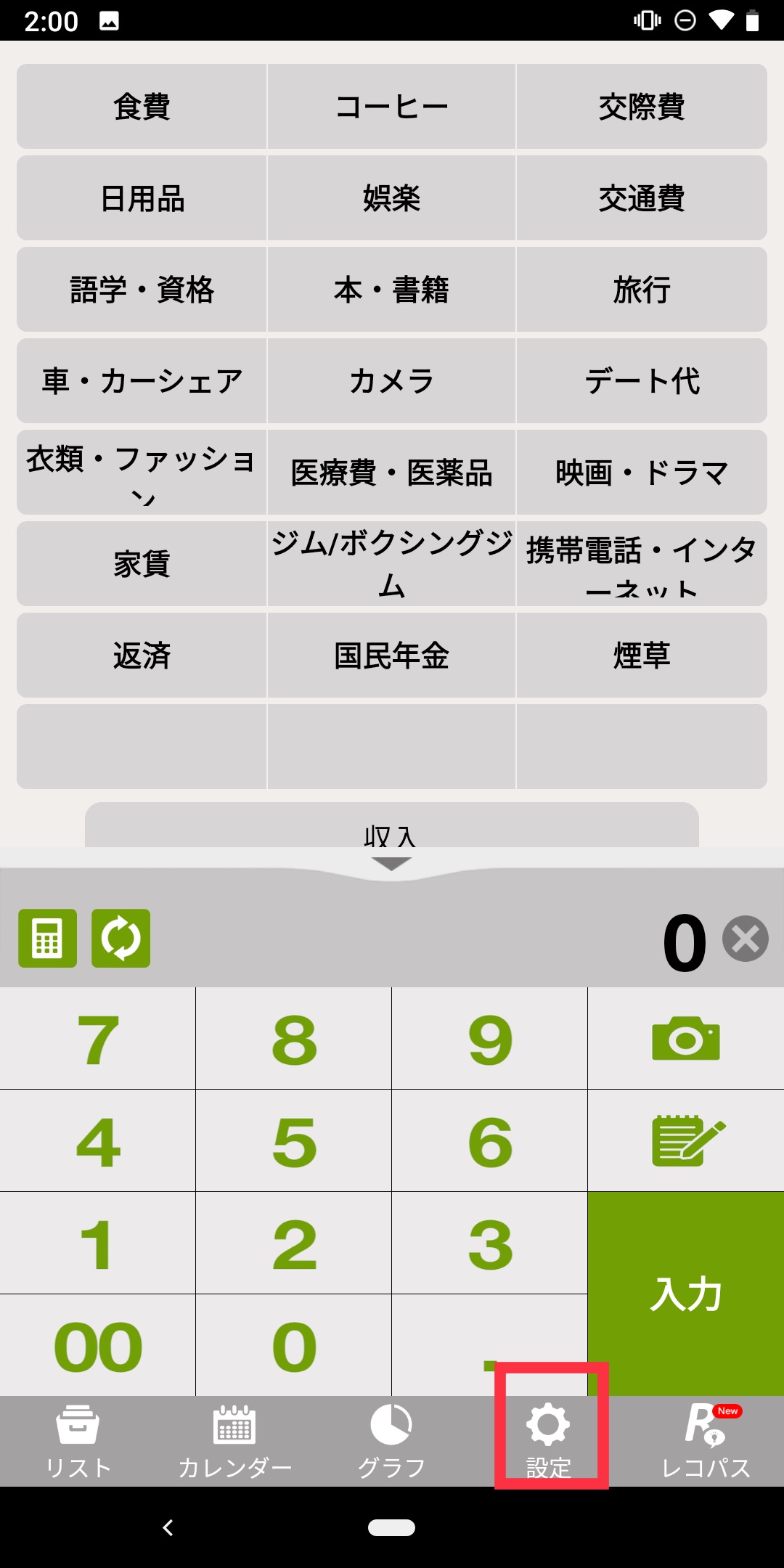The height and width of the screenshot is (1568, 784).
Task: Open 設定 settings tab
Action: pyautogui.click(x=549, y=1442)
